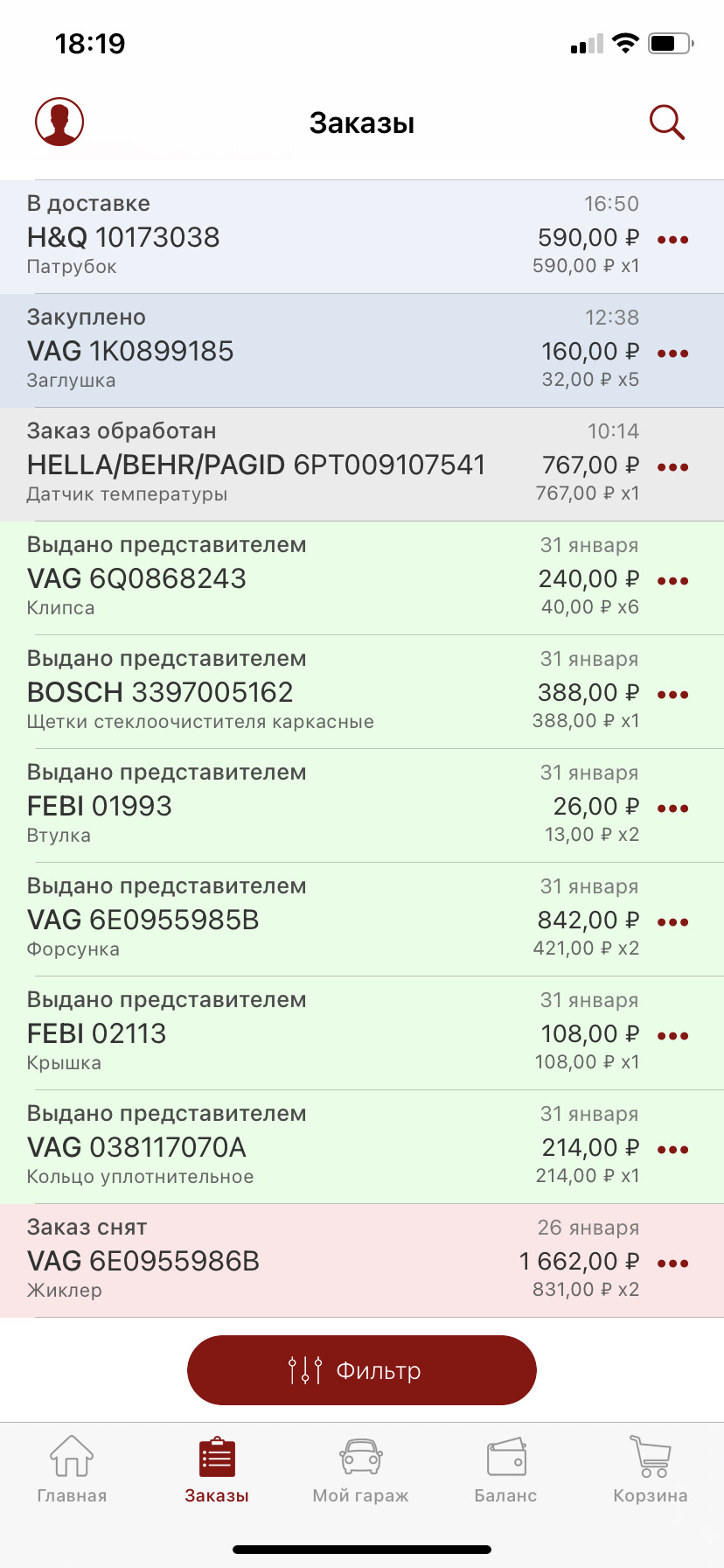Open the VAG 6E0955985B Форсунка order

pos(362,920)
